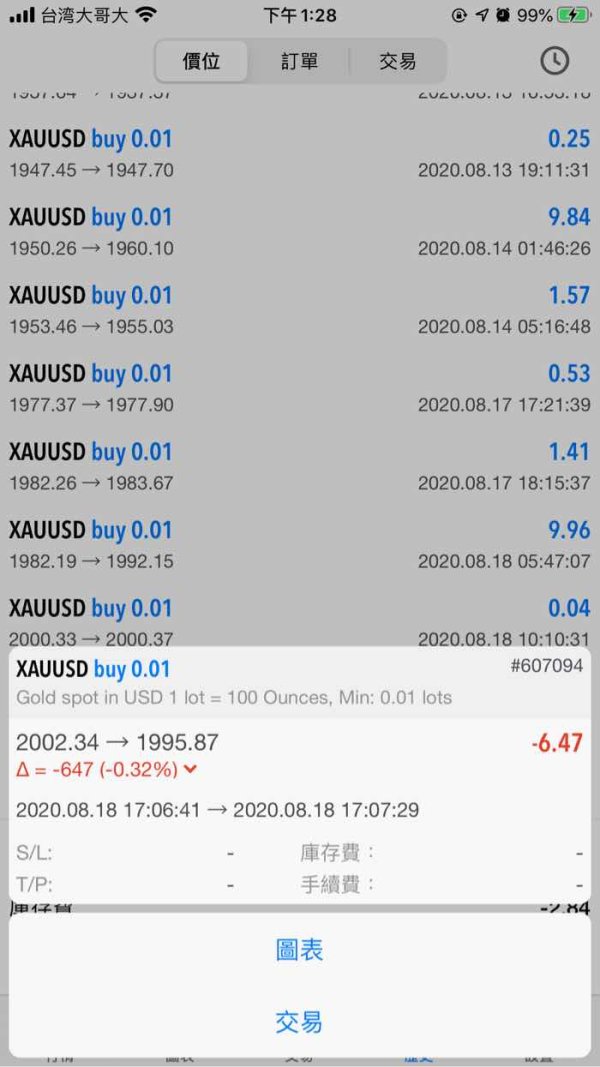Select the 圖表 chart option
Viewport: 600px width, 1067px height.
click(299, 950)
